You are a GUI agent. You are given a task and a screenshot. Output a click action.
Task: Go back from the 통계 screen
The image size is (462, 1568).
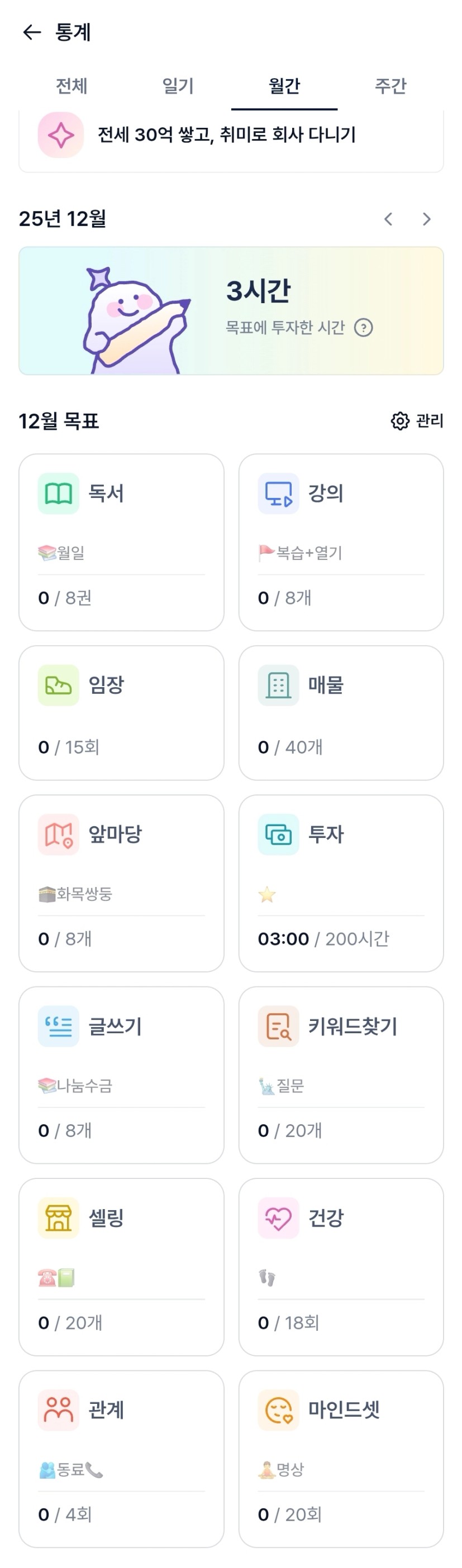[31, 32]
